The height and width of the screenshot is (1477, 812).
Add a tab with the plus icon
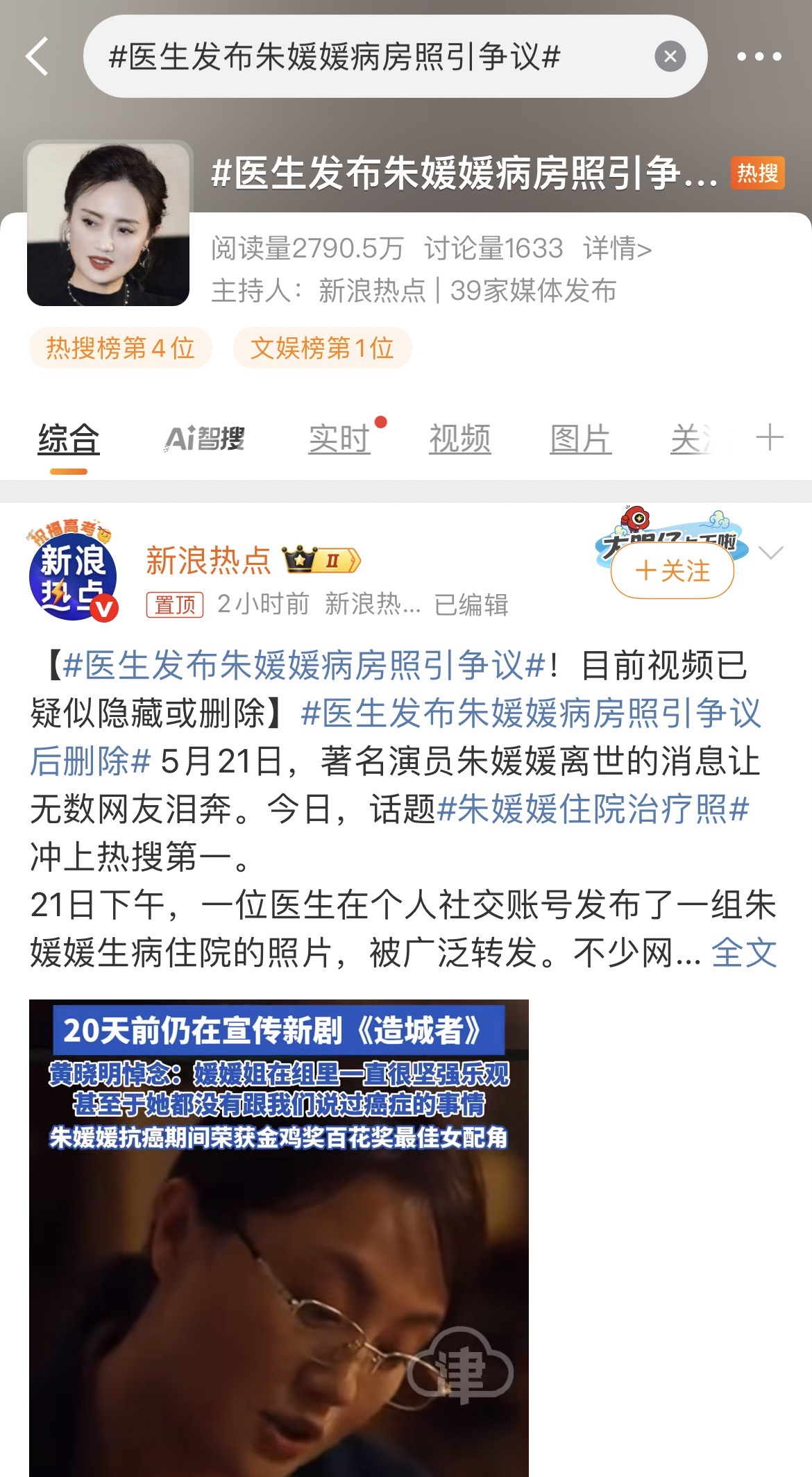(769, 438)
